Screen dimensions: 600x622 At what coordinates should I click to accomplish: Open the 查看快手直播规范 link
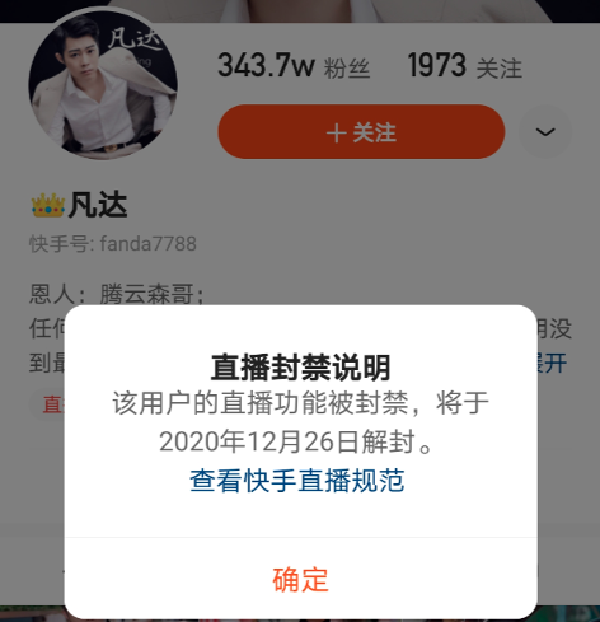pos(297,481)
